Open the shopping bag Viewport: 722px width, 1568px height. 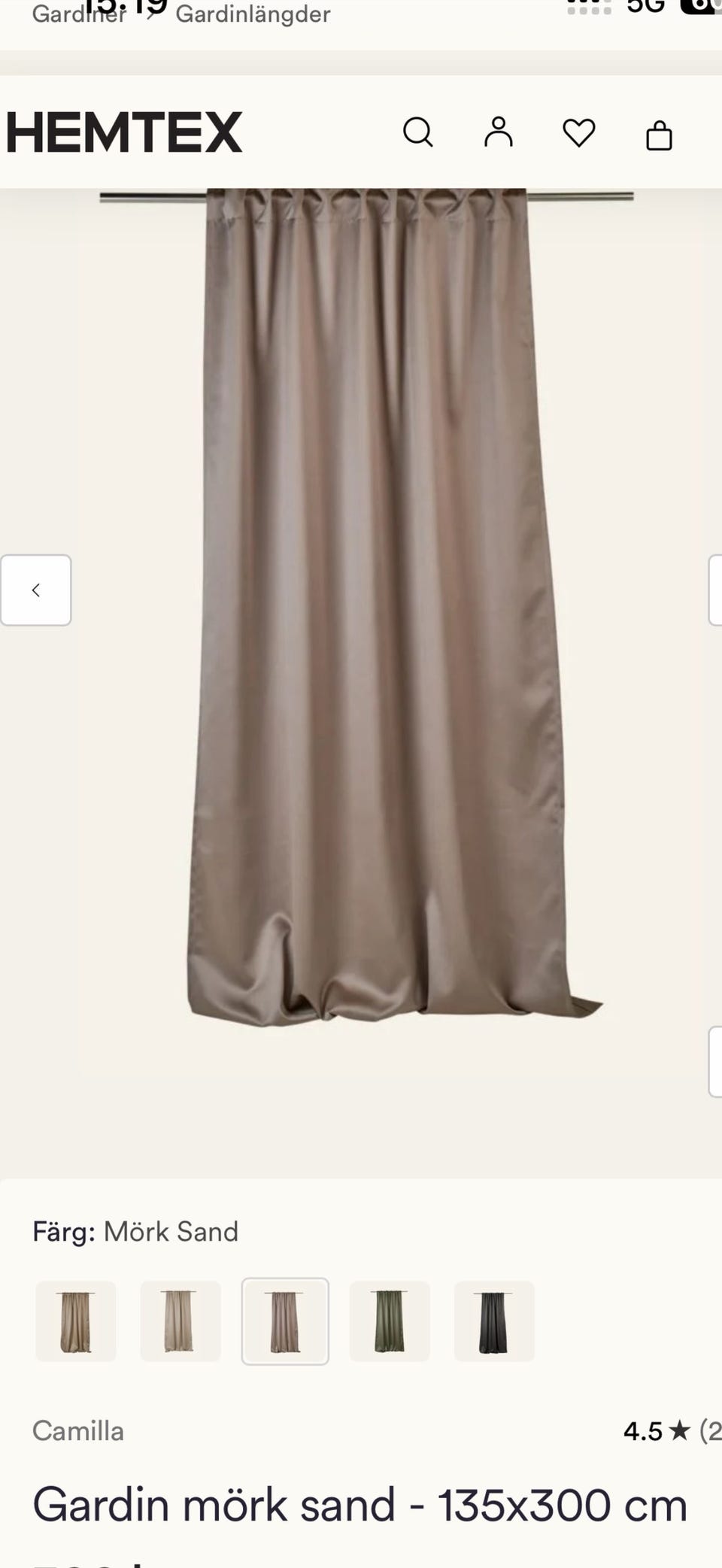tap(659, 135)
